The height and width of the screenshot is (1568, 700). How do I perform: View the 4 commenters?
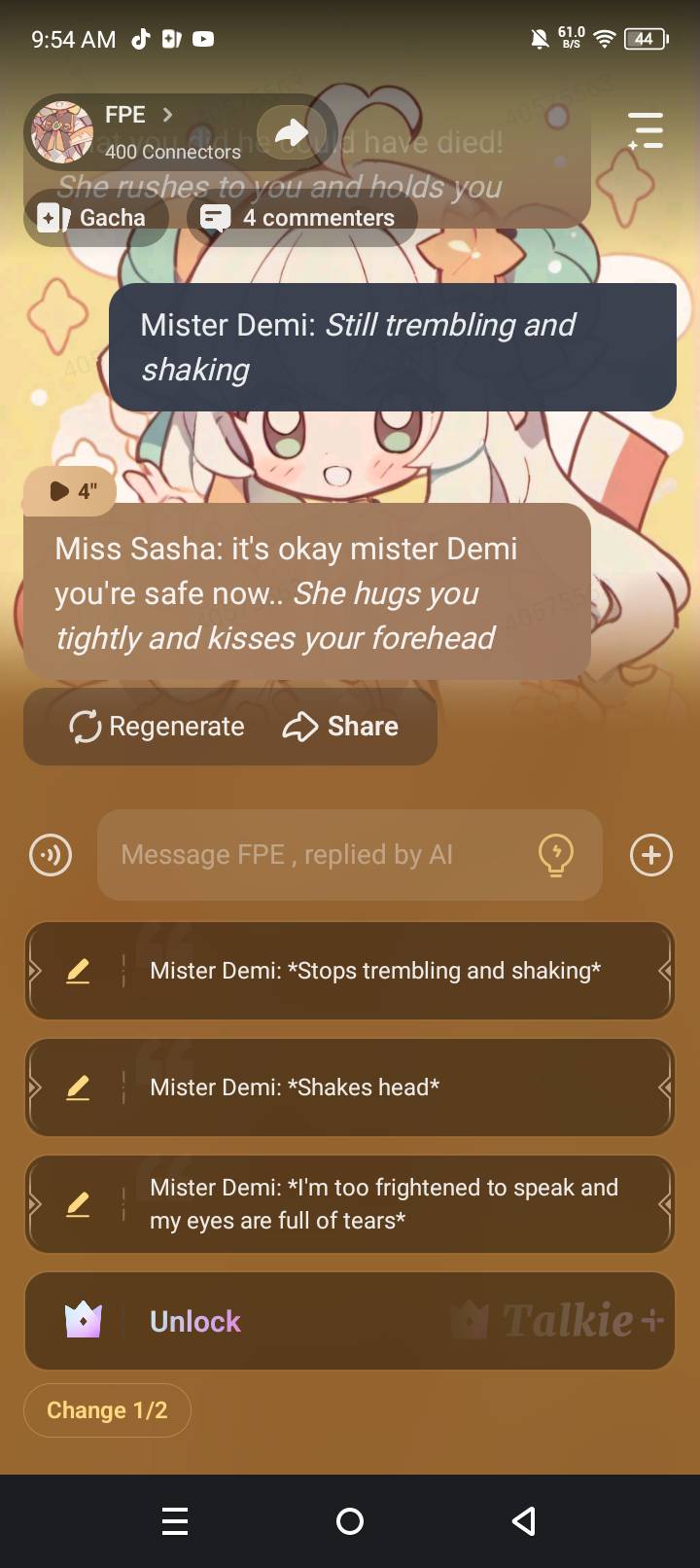[301, 217]
